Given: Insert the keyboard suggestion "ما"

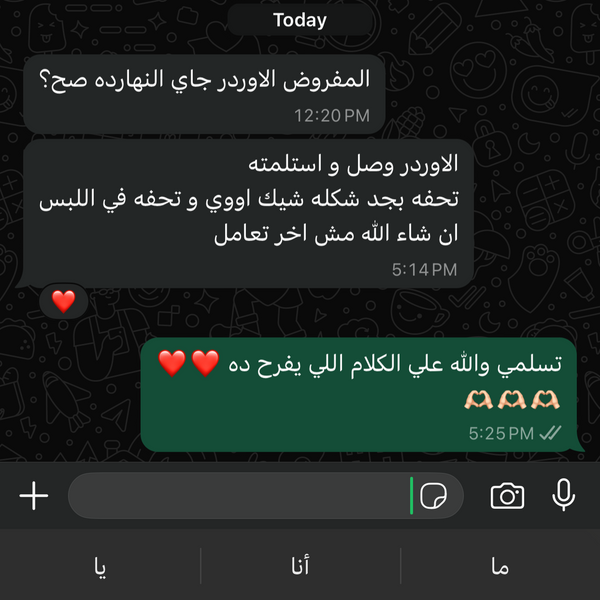Looking at the screenshot, I should click(500, 567).
